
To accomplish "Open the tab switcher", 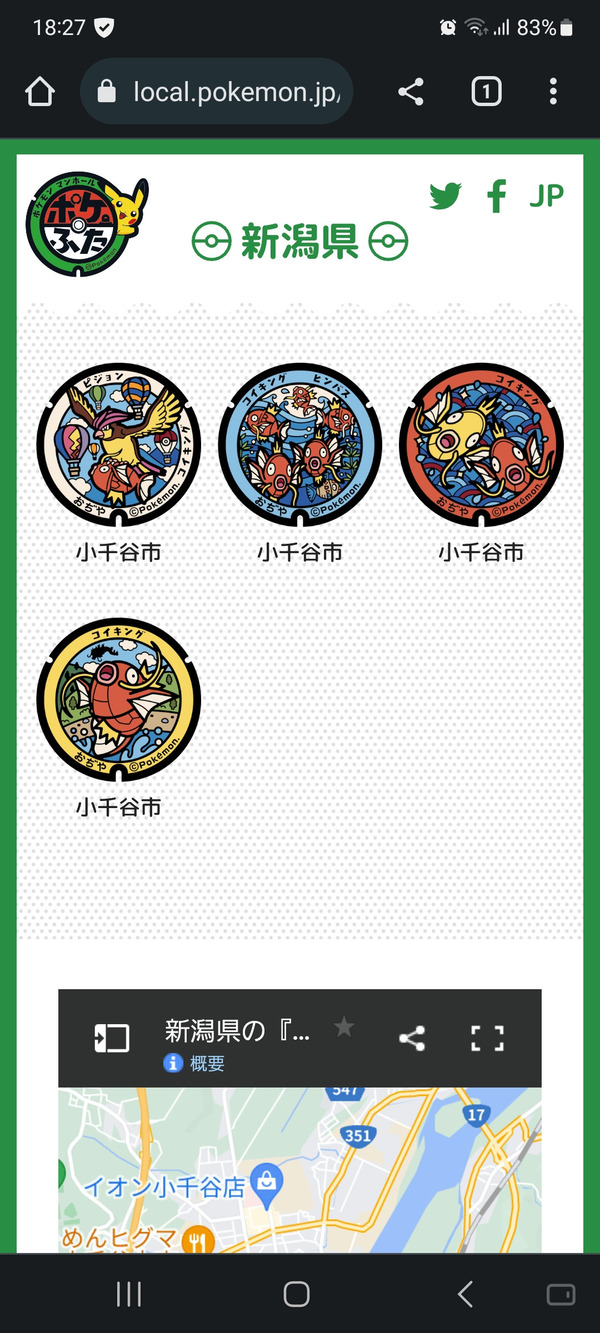I will click(x=486, y=92).
